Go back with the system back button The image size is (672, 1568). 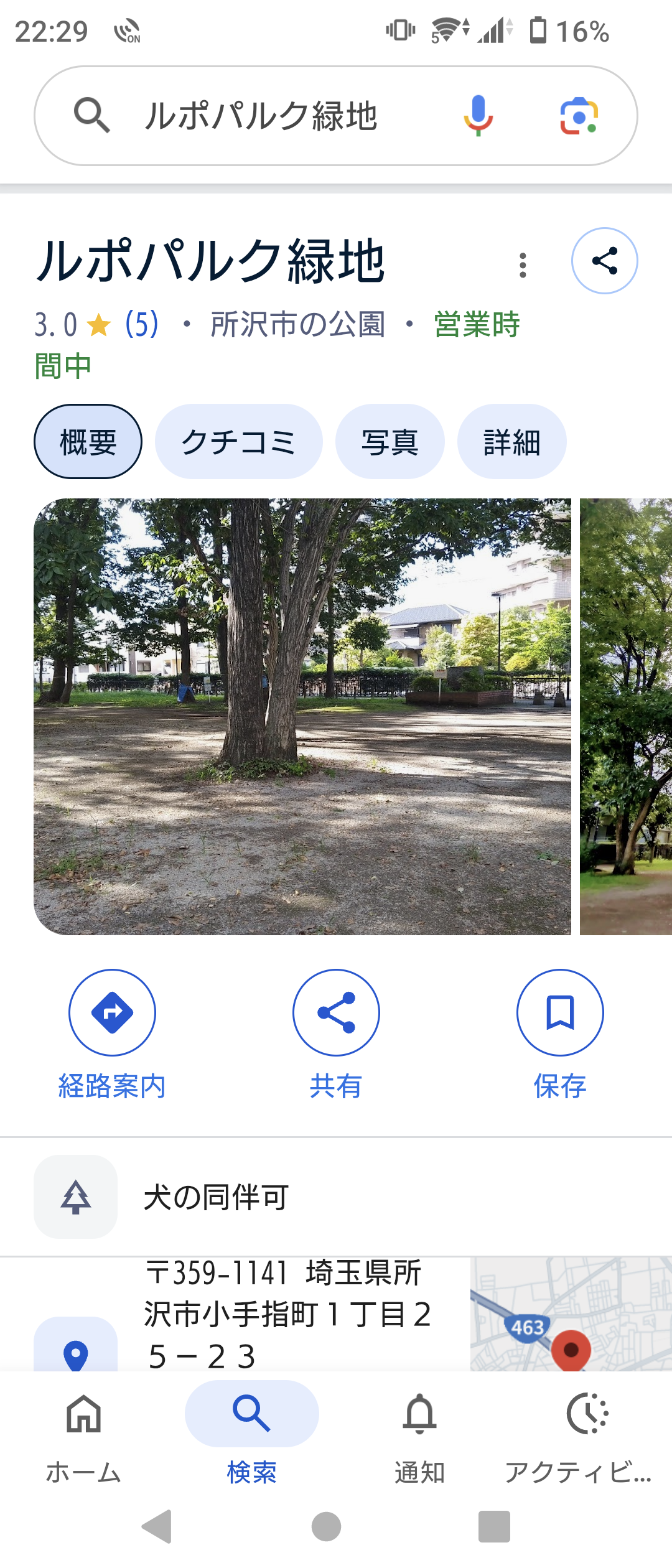(x=157, y=1526)
